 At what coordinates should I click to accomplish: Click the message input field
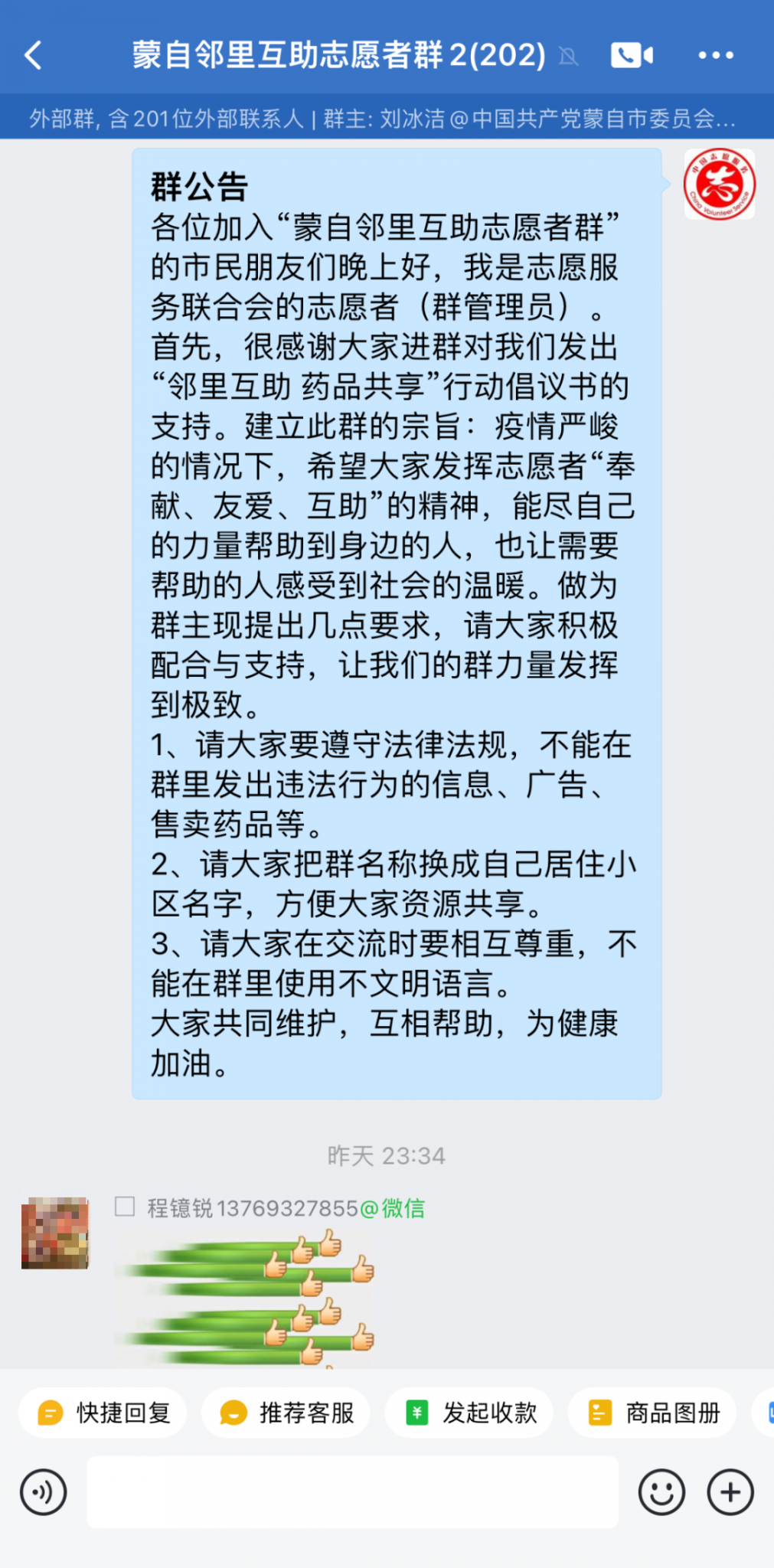(352, 1491)
